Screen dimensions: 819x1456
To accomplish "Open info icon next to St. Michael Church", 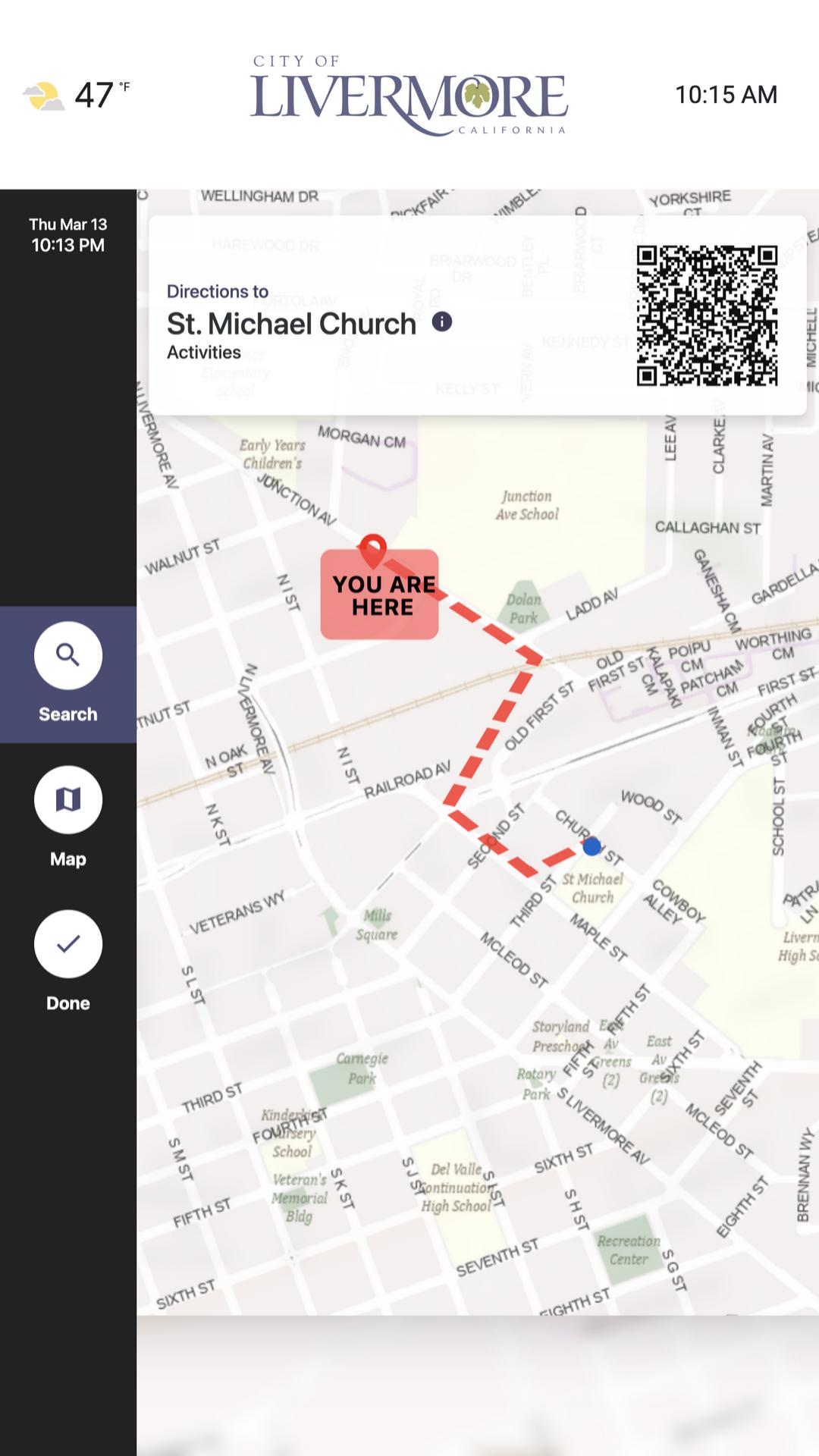I will (x=442, y=322).
